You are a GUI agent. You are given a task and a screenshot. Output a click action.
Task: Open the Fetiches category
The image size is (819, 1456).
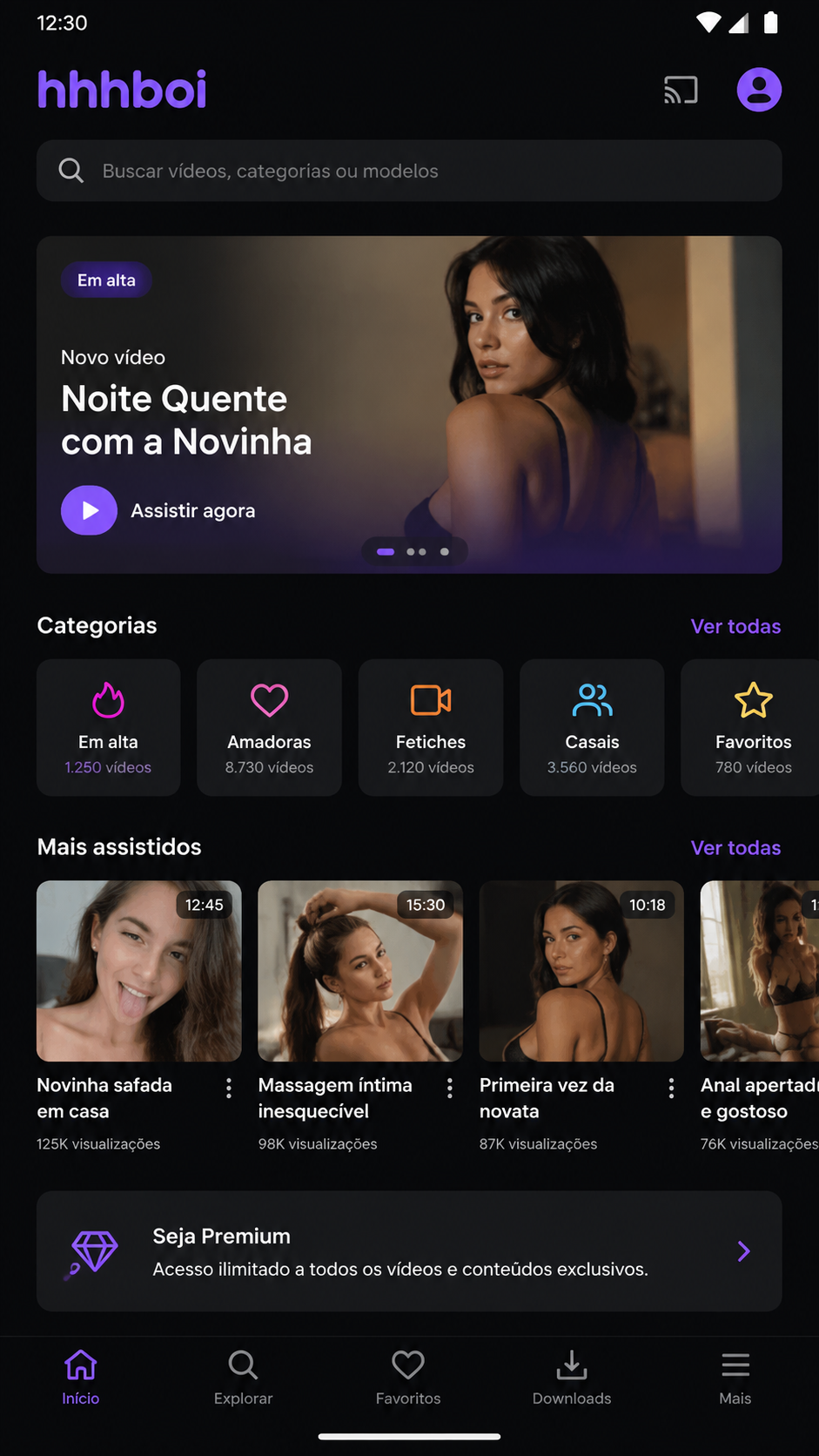[x=431, y=727]
